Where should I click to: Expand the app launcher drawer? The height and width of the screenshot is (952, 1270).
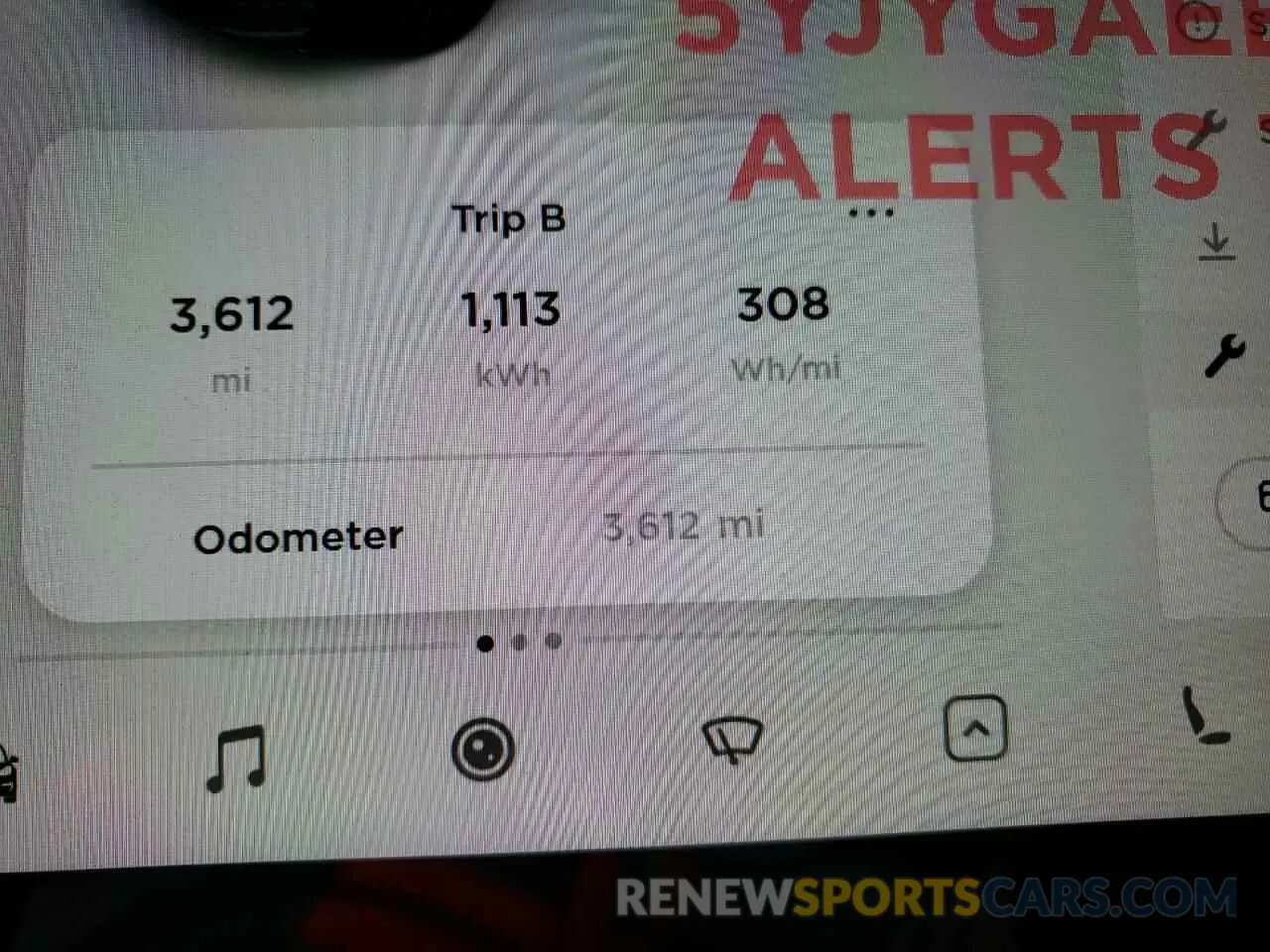click(x=974, y=729)
